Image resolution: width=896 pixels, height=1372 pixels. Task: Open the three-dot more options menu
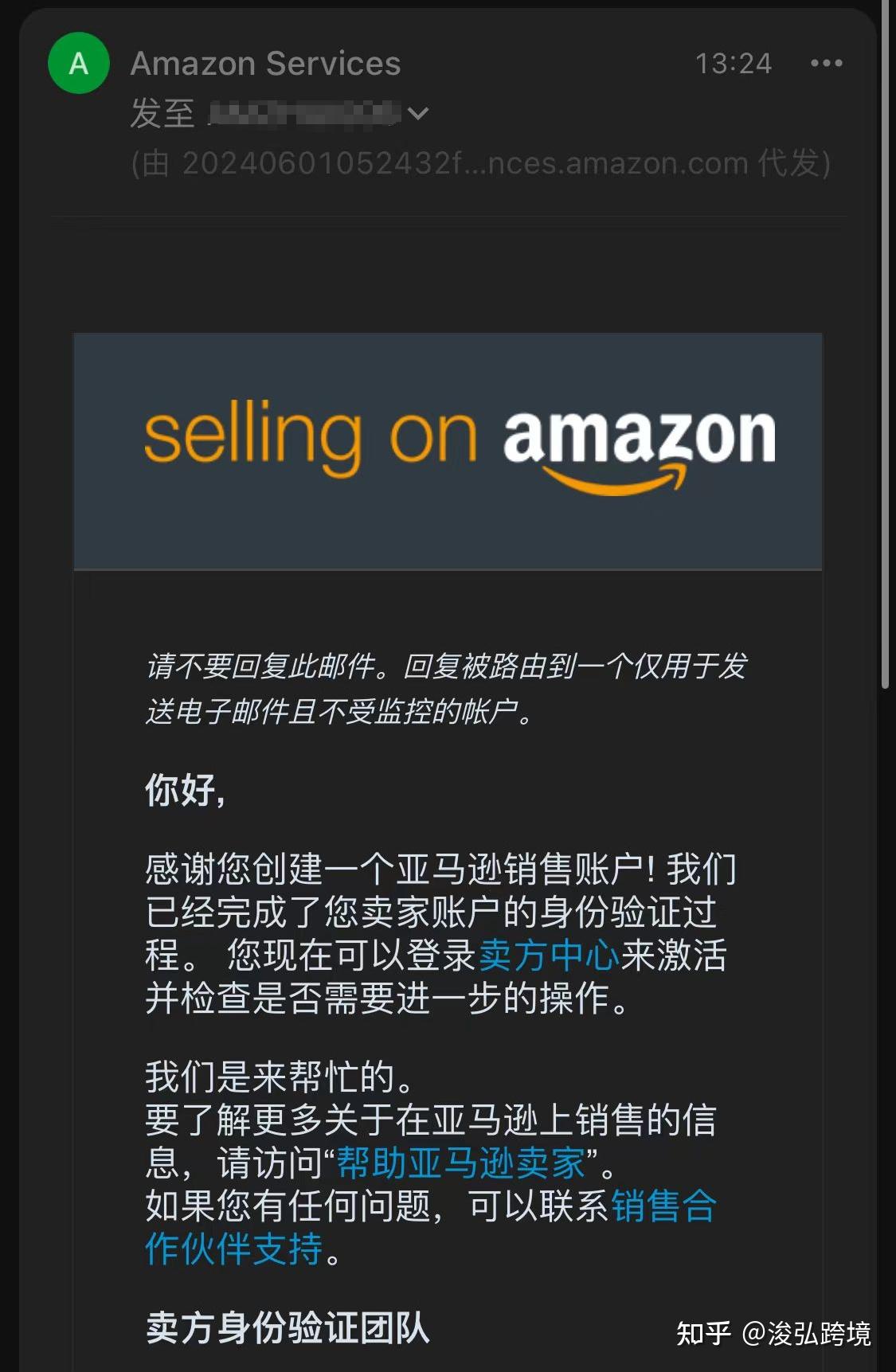point(826,61)
